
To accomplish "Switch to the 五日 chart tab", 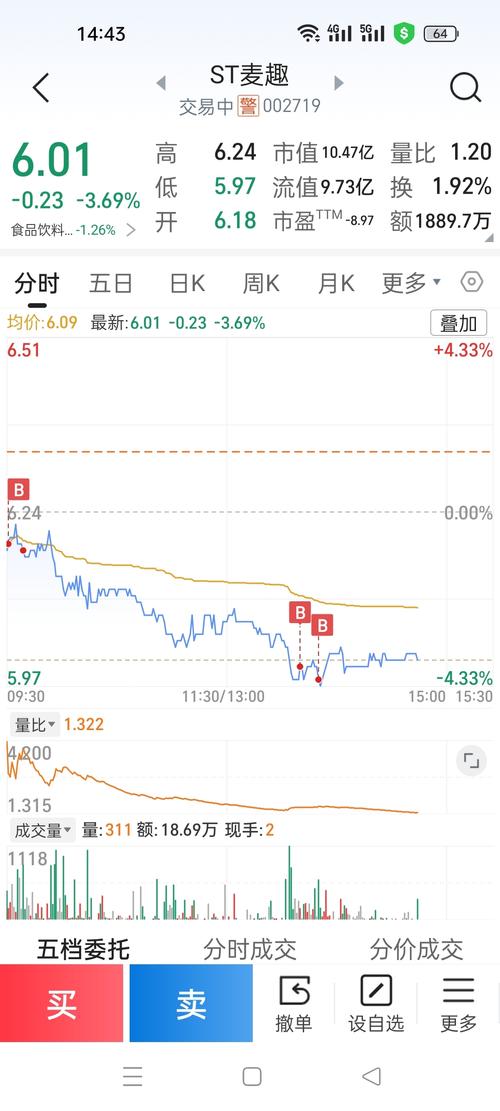I will pos(111,283).
